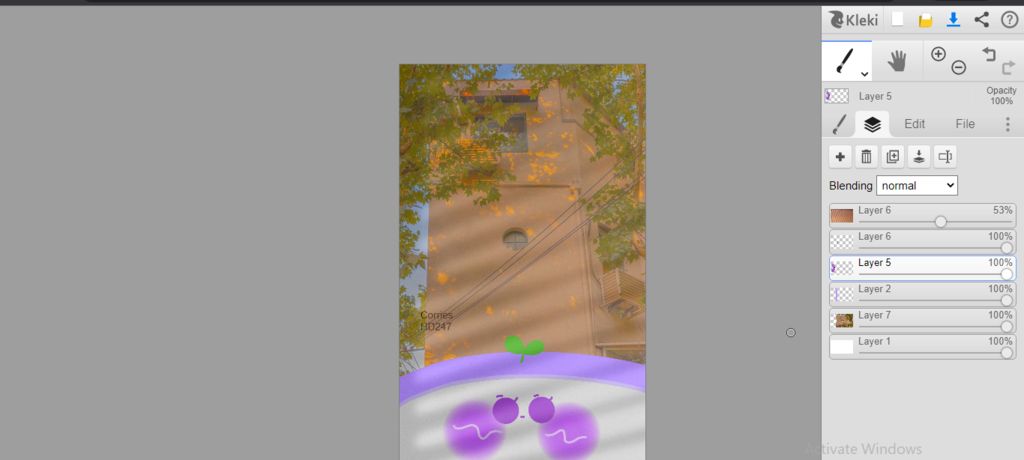Duplicate the current layer
The image size is (1024, 460).
click(x=892, y=156)
